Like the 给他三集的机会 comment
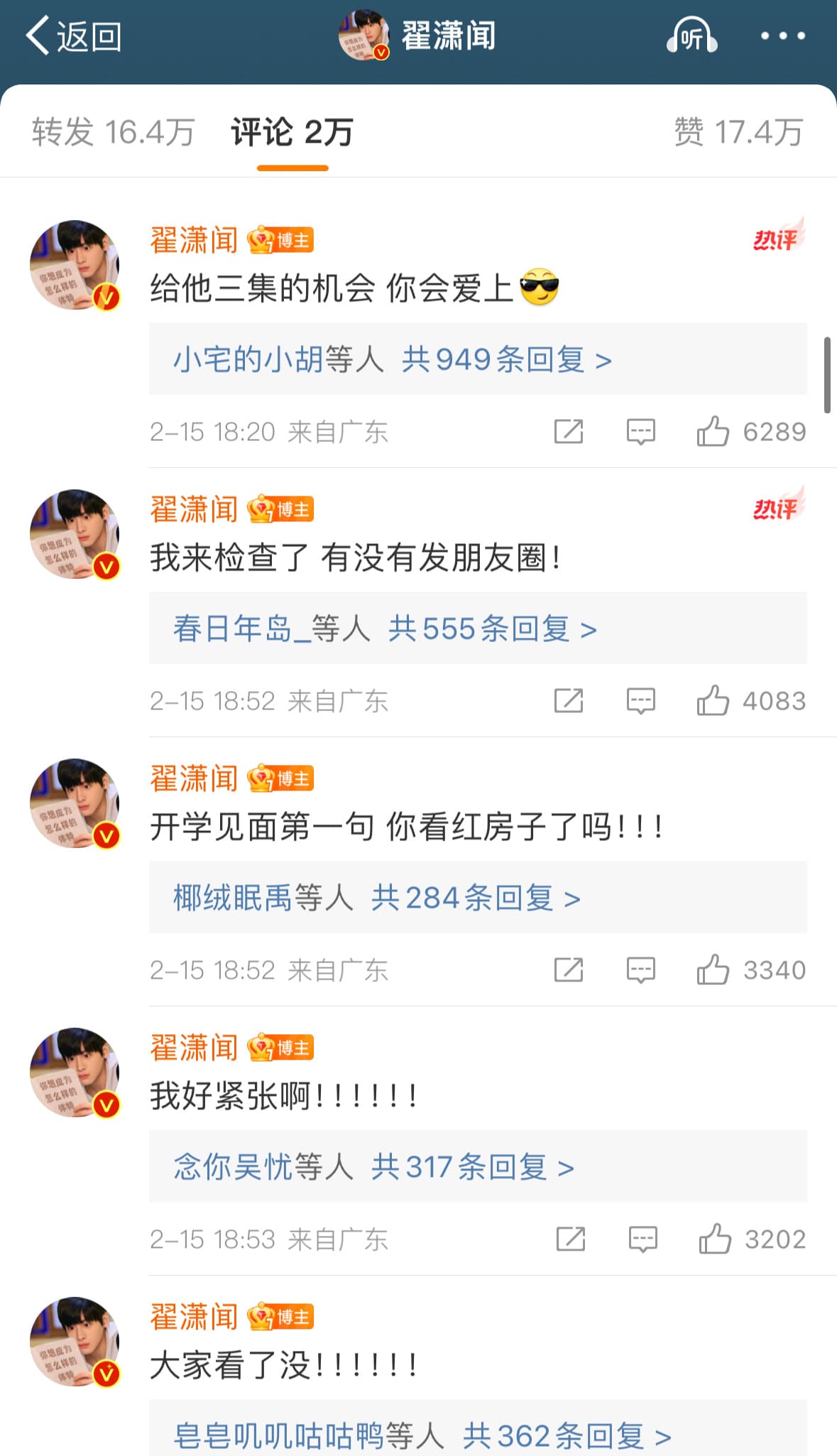The width and height of the screenshot is (837, 1456). click(713, 431)
